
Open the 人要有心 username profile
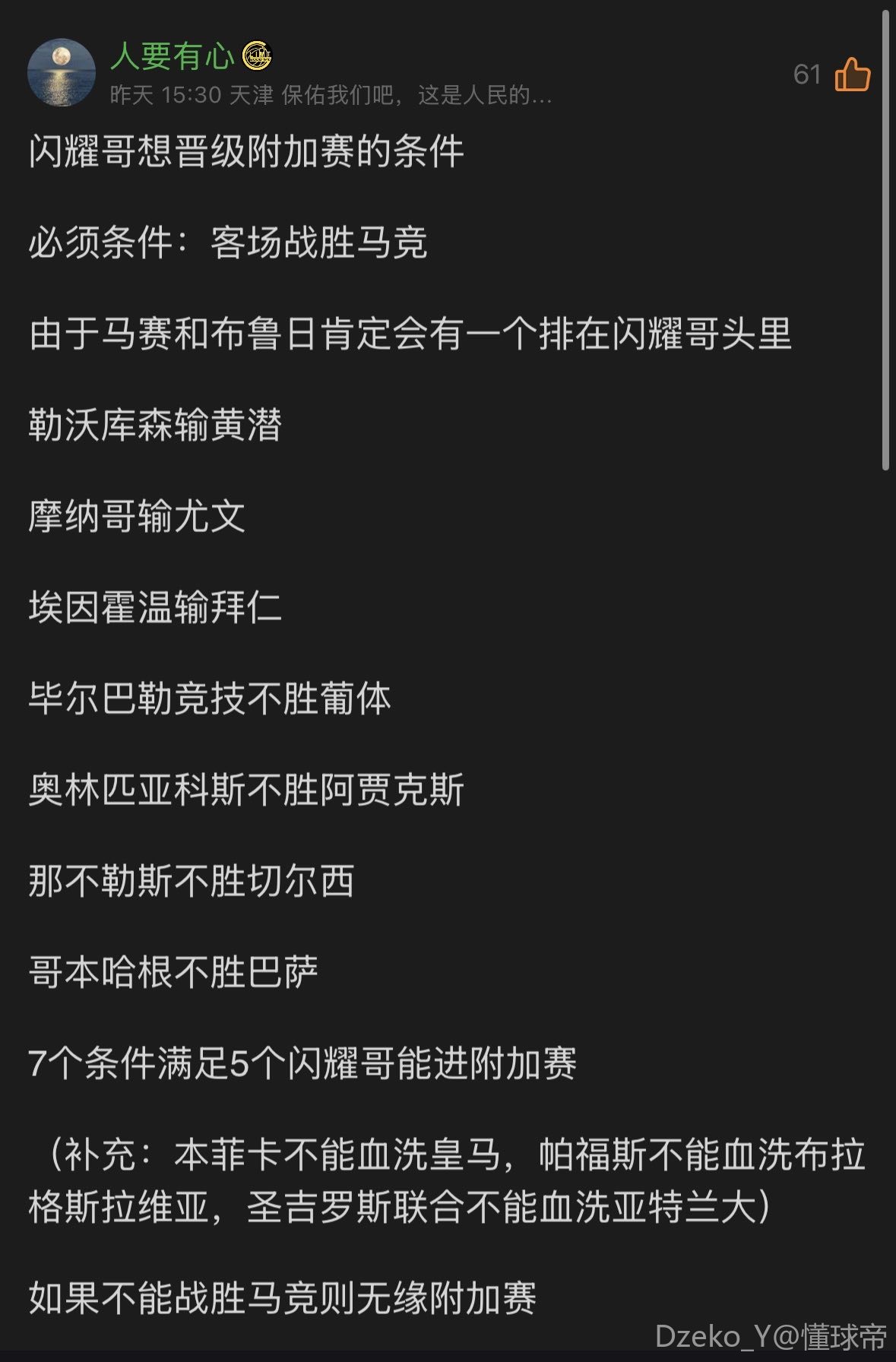(173, 56)
